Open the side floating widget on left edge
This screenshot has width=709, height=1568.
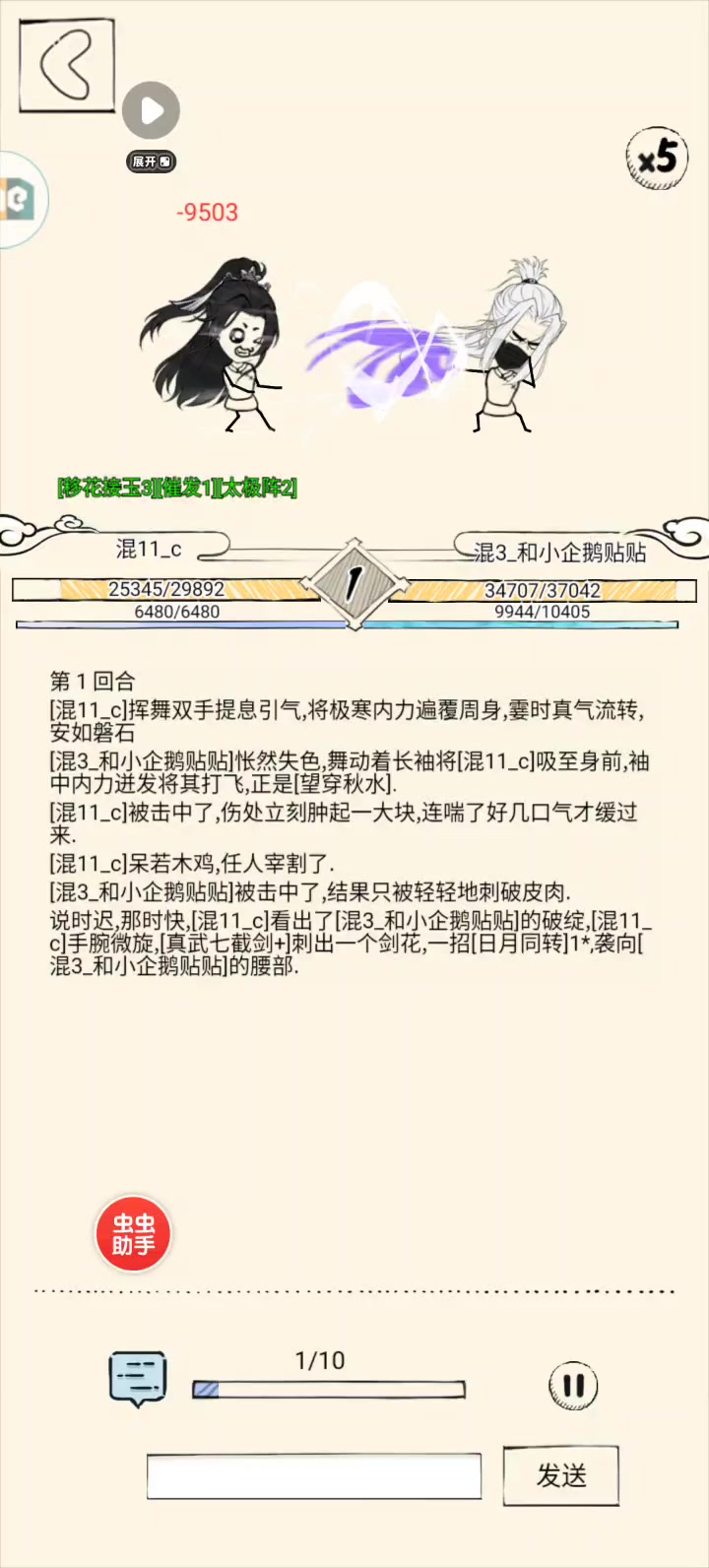(x=18, y=200)
